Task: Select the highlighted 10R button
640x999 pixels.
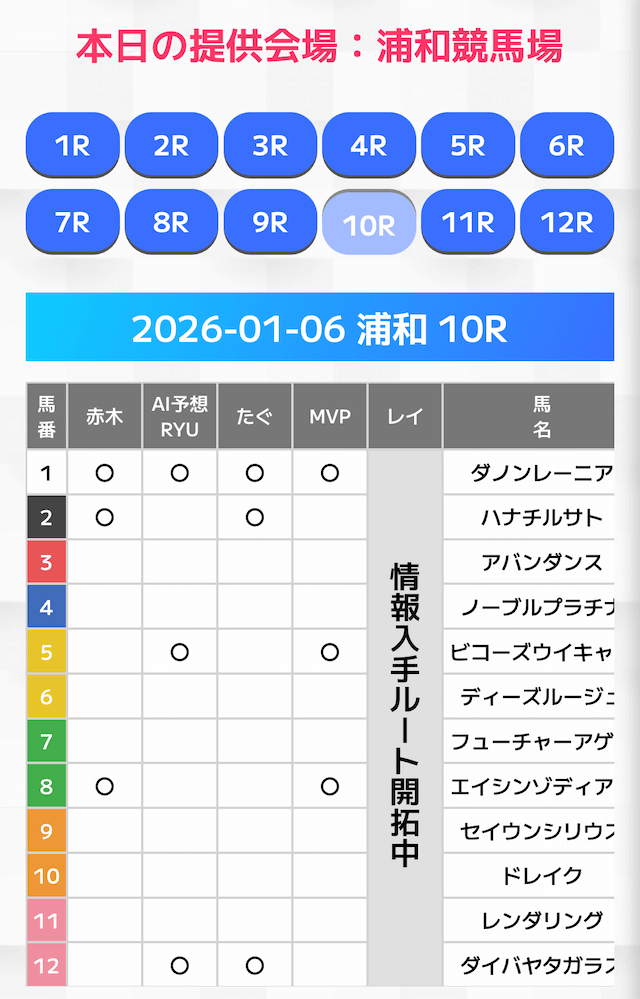Action: click(369, 224)
